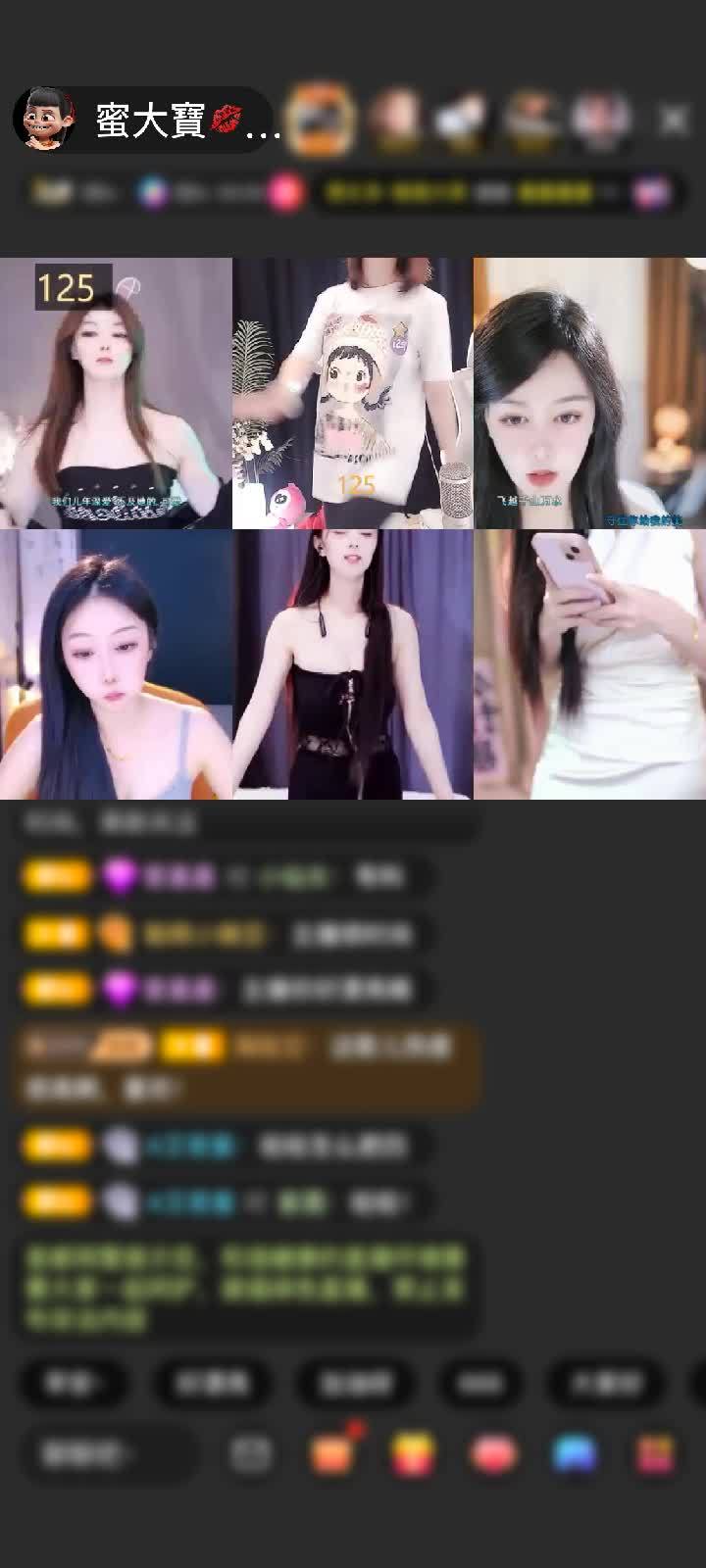
Task: Select the stream tile of woman in black dress
Action: [x=353, y=664]
